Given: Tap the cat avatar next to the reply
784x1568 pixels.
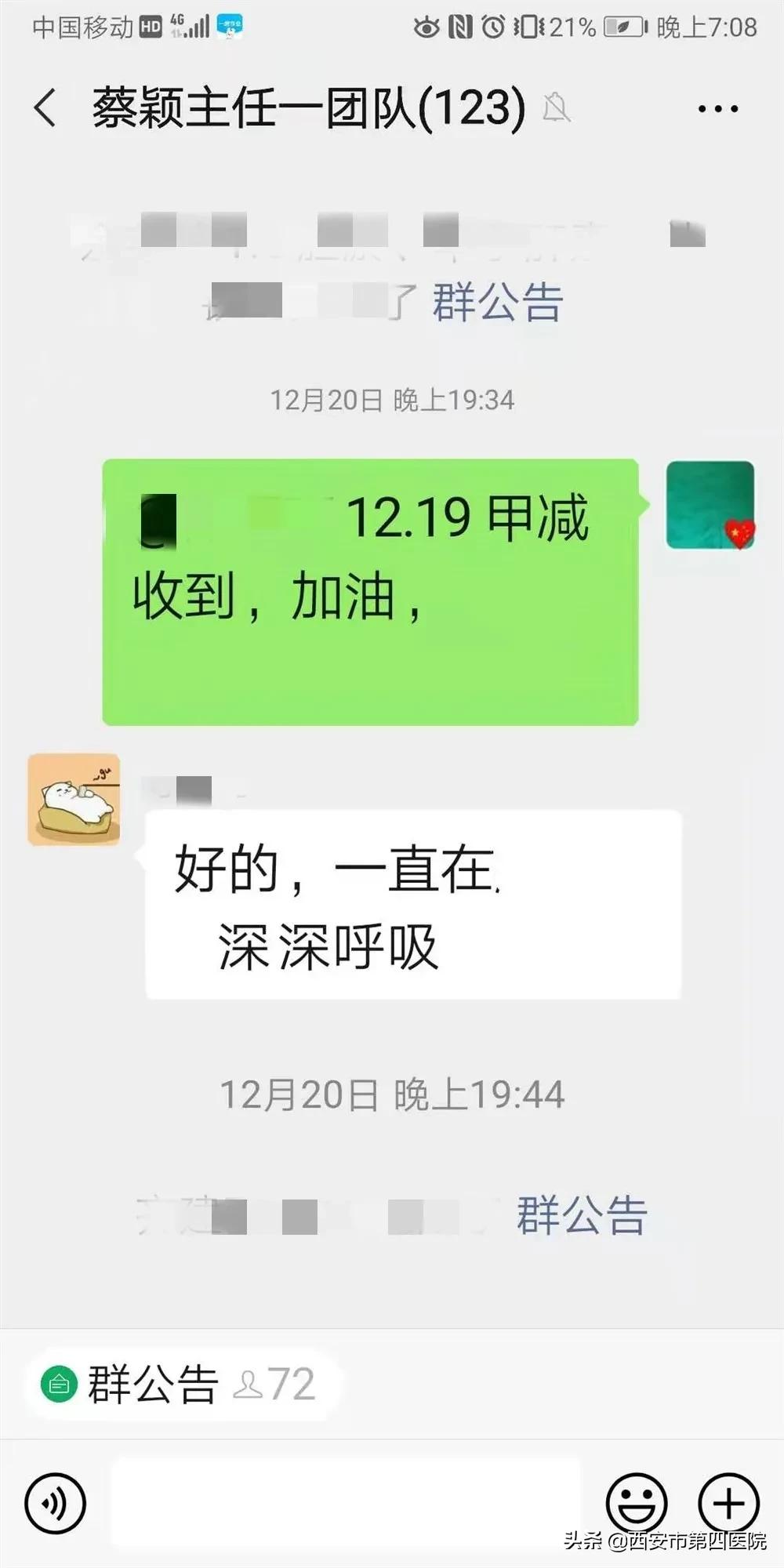Looking at the screenshot, I should click(73, 798).
